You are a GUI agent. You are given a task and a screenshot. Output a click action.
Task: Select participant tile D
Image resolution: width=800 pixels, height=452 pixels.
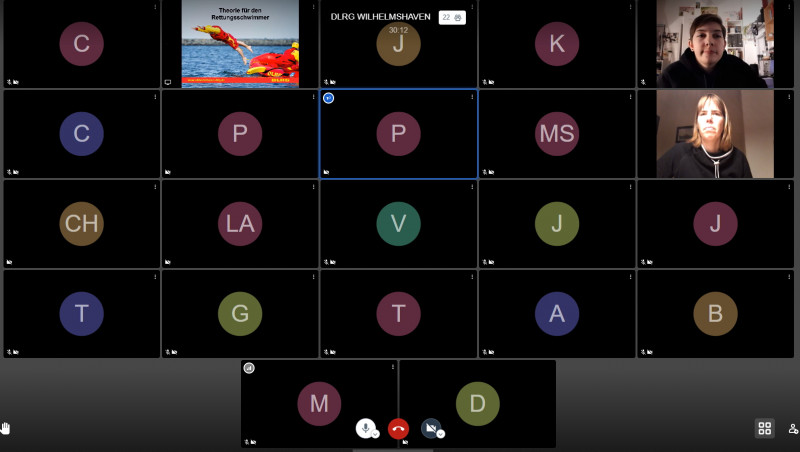[477, 404]
